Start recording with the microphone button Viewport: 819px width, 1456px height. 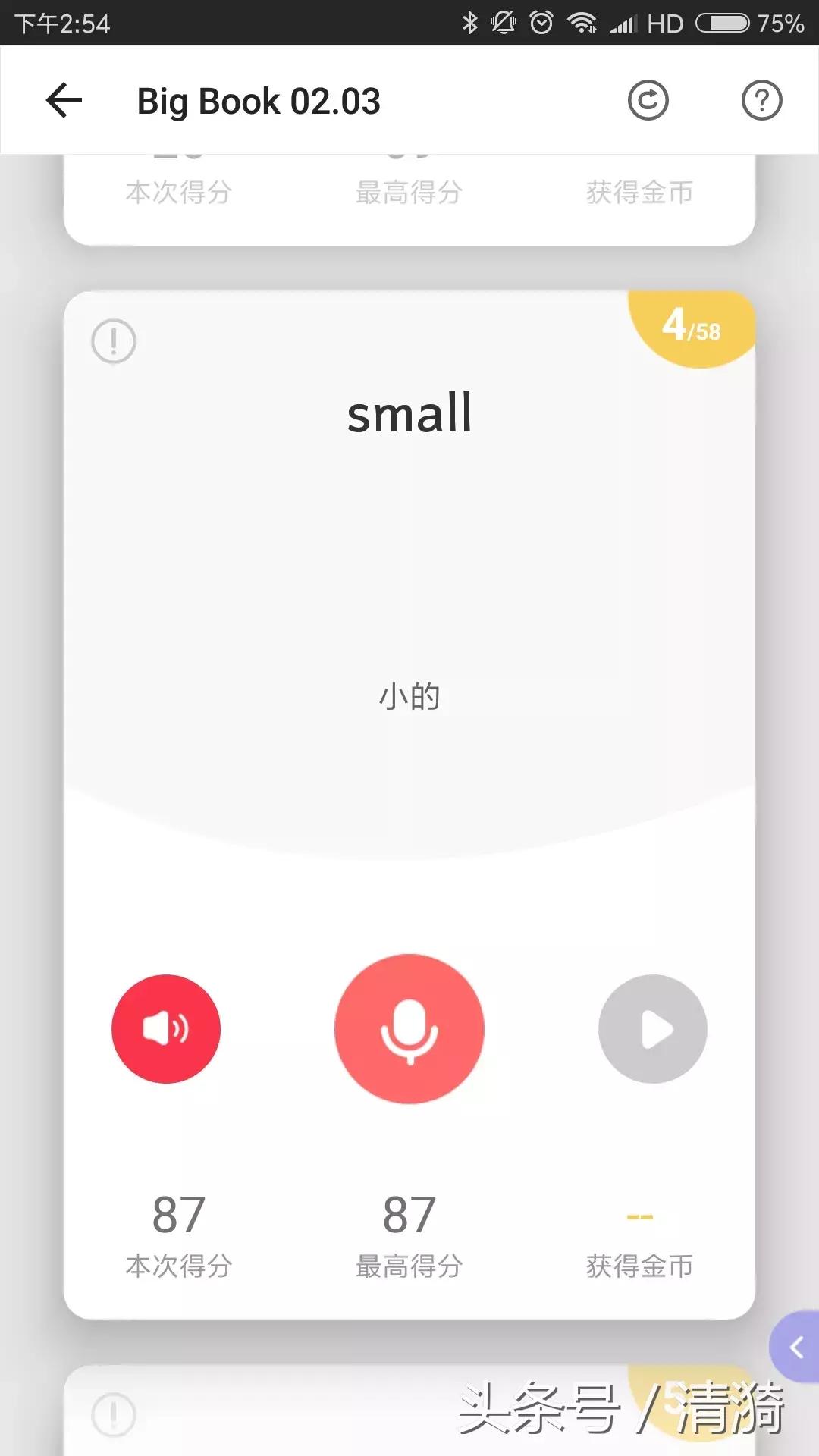click(x=409, y=1028)
